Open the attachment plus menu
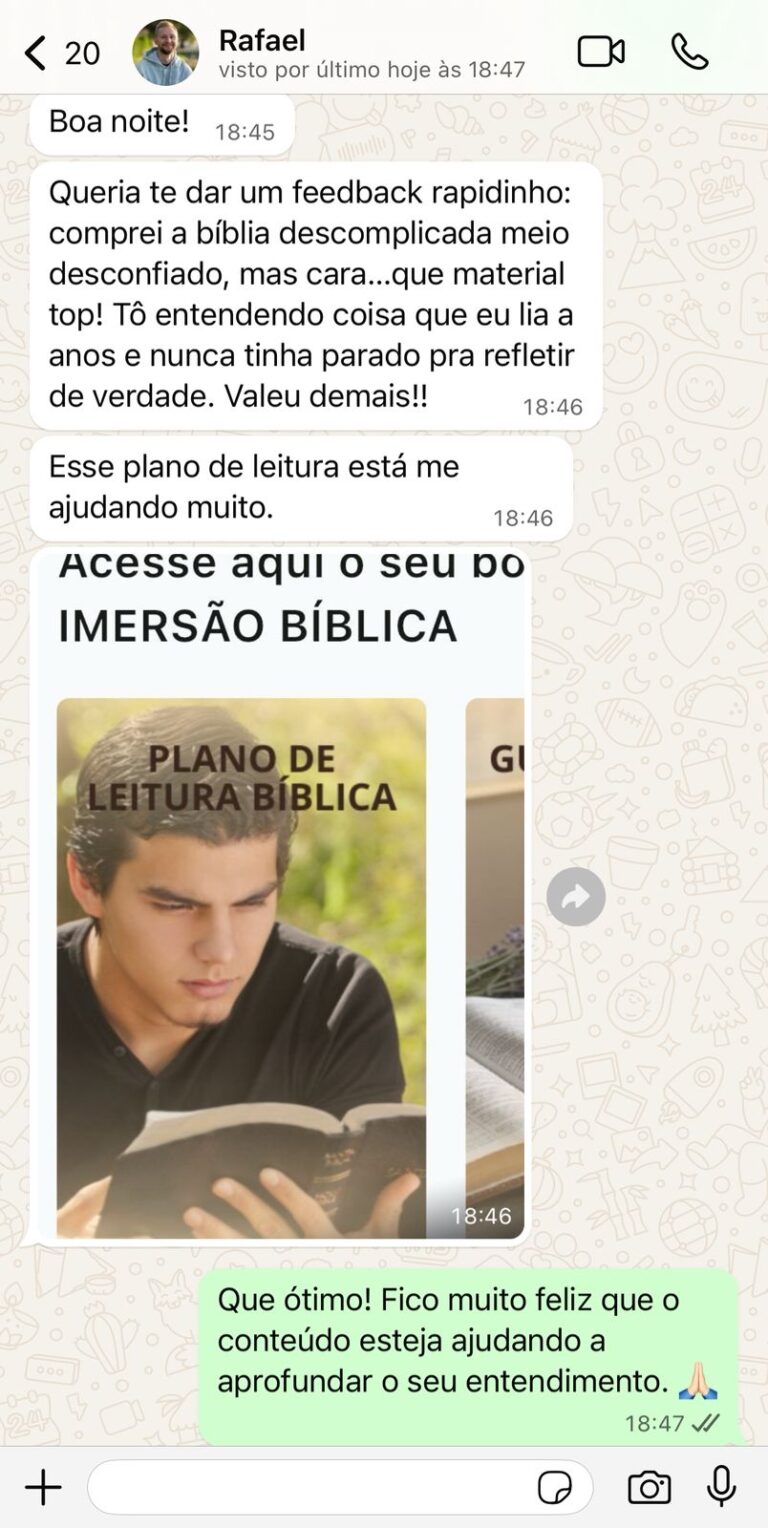 pyautogui.click(x=43, y=1487)
